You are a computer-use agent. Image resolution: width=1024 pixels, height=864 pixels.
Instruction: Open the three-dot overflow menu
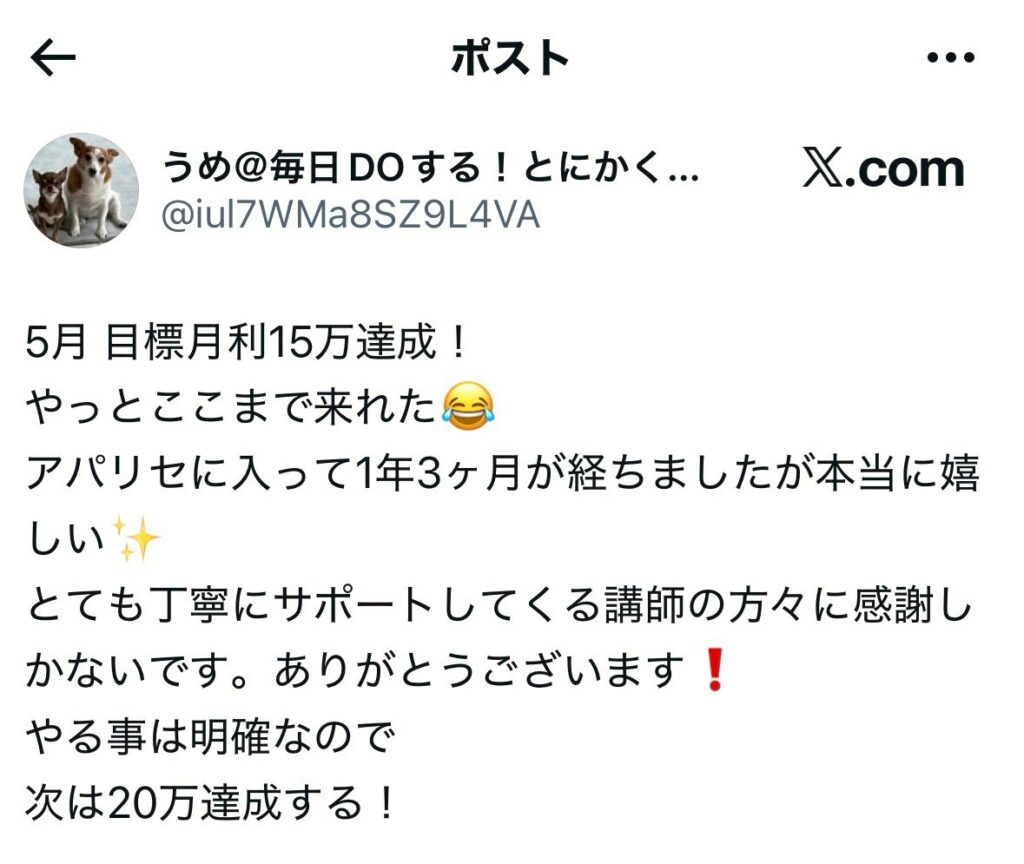[950, 59]
